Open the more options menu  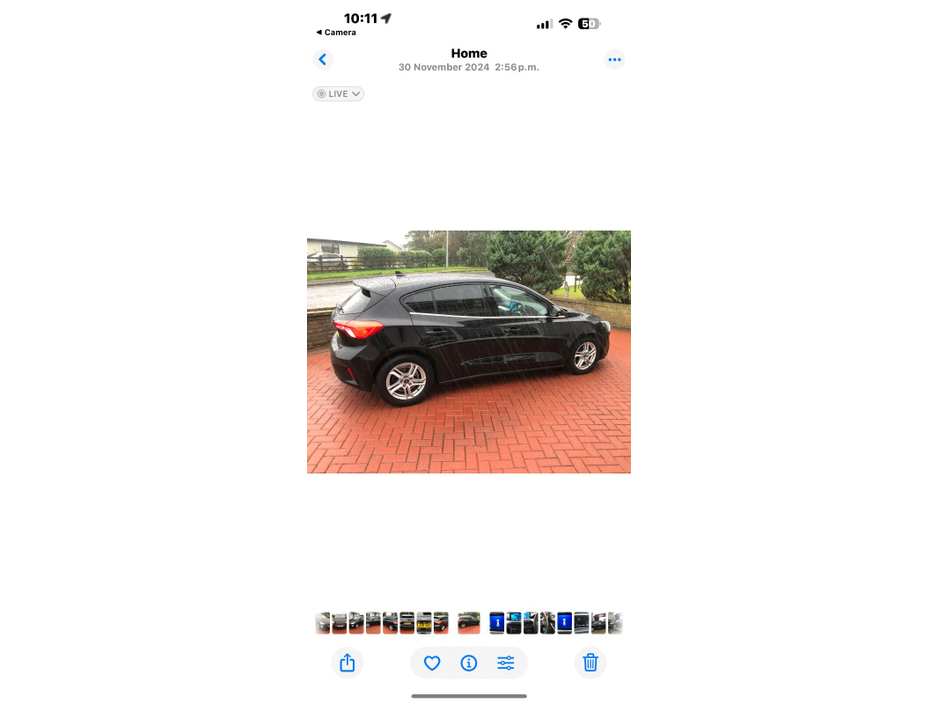pyautogui.click(x=614, y=60)
